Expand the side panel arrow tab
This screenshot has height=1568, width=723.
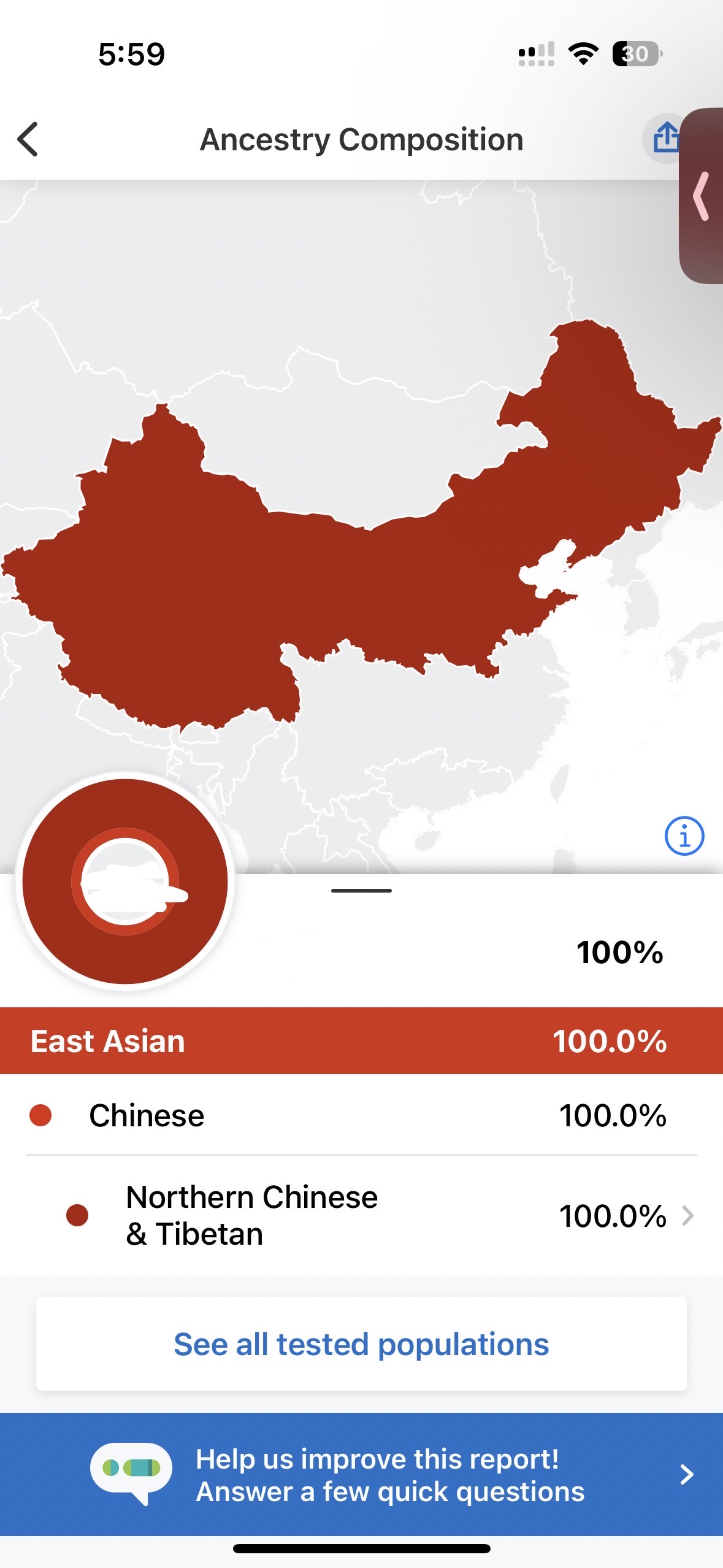pos(702,196)
